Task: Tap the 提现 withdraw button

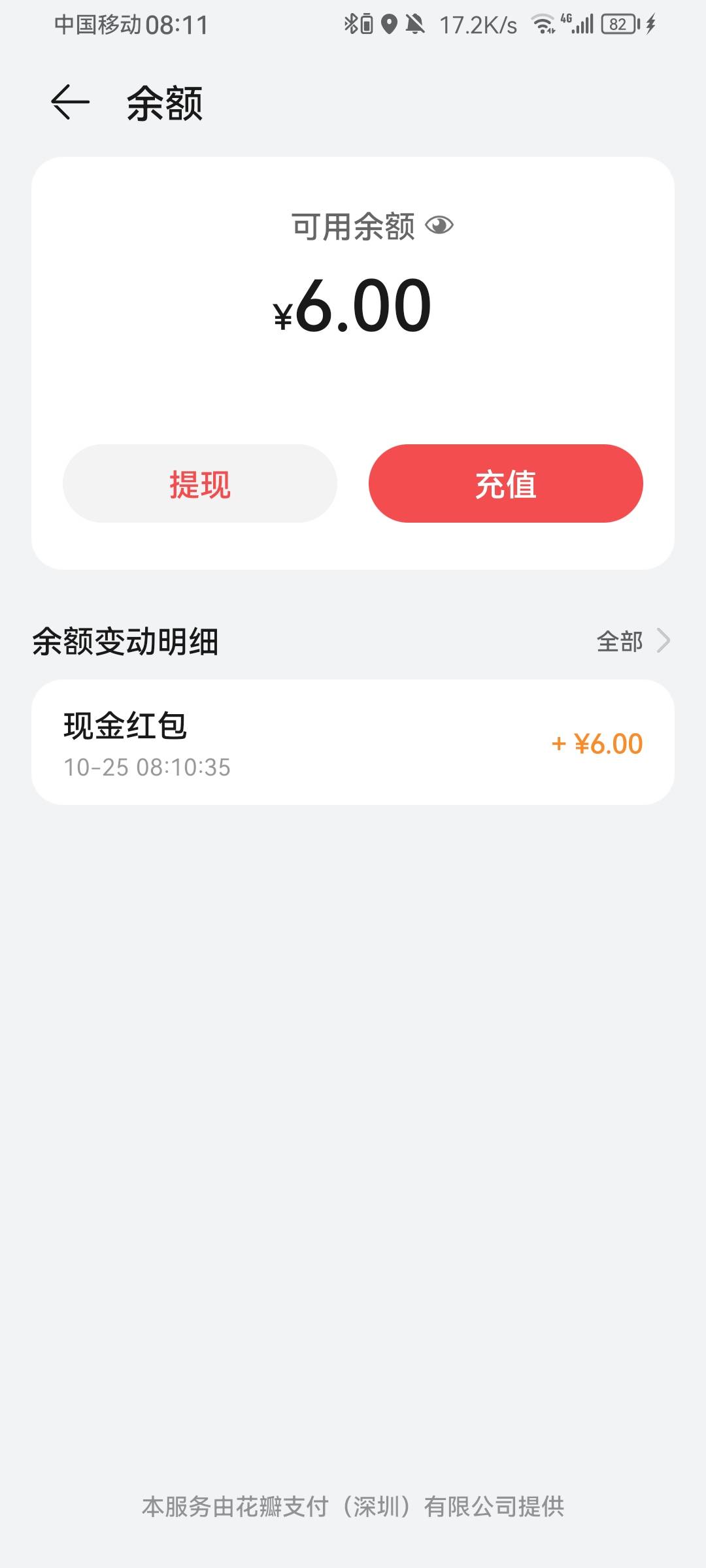Action: [200, 484]
